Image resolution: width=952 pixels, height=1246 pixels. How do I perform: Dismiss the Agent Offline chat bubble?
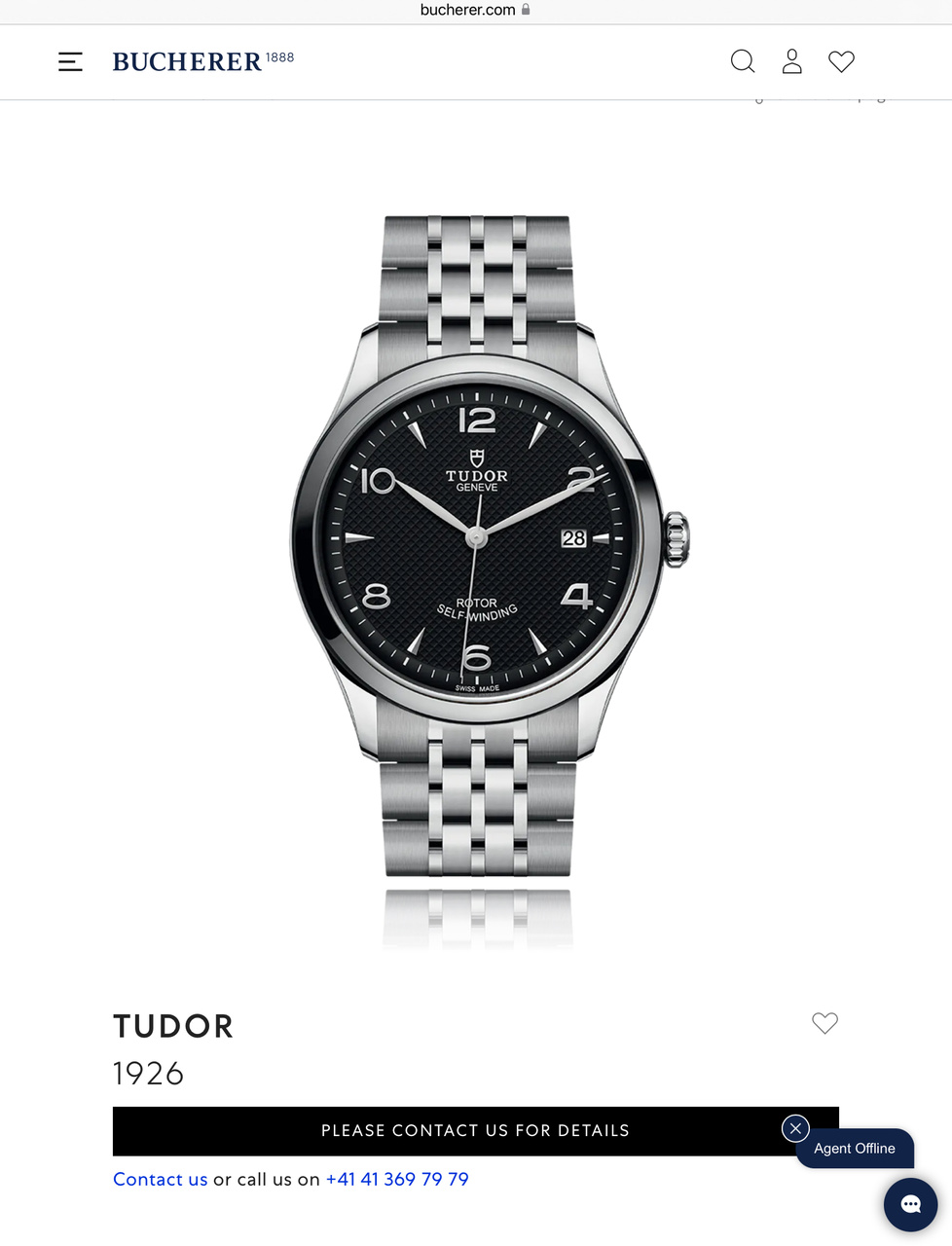point(795,1128)
